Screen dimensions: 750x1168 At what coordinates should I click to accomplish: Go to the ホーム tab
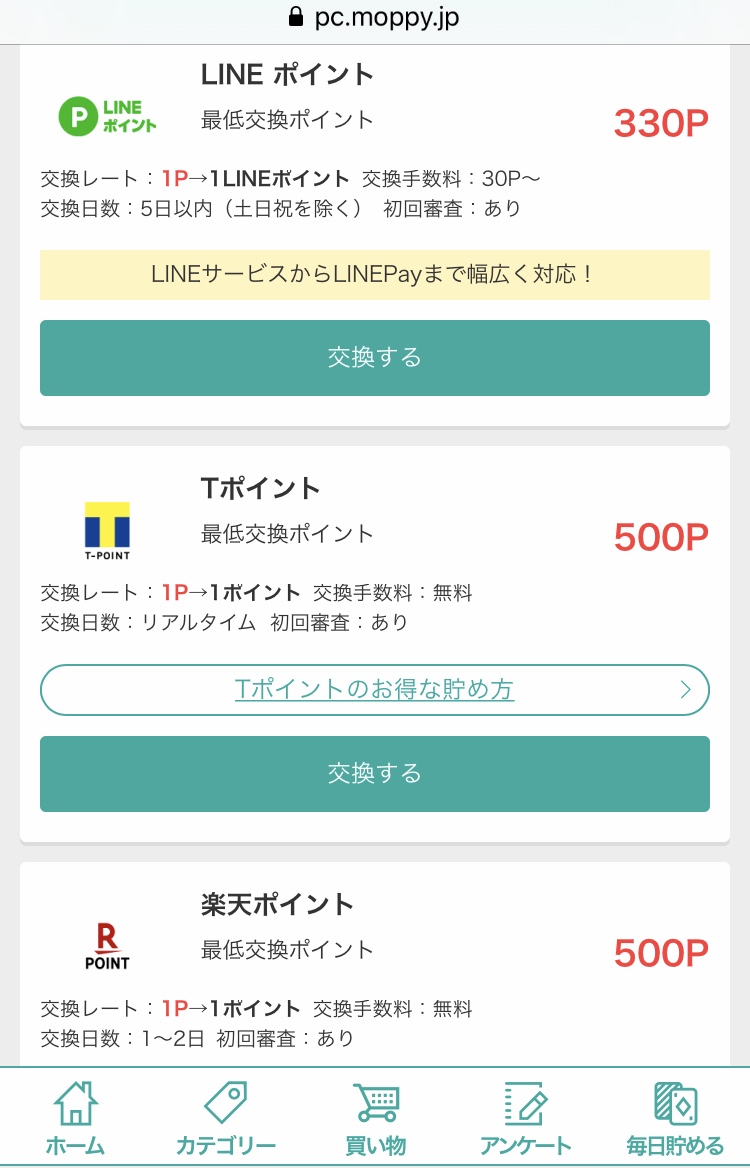click(75, 1118)
